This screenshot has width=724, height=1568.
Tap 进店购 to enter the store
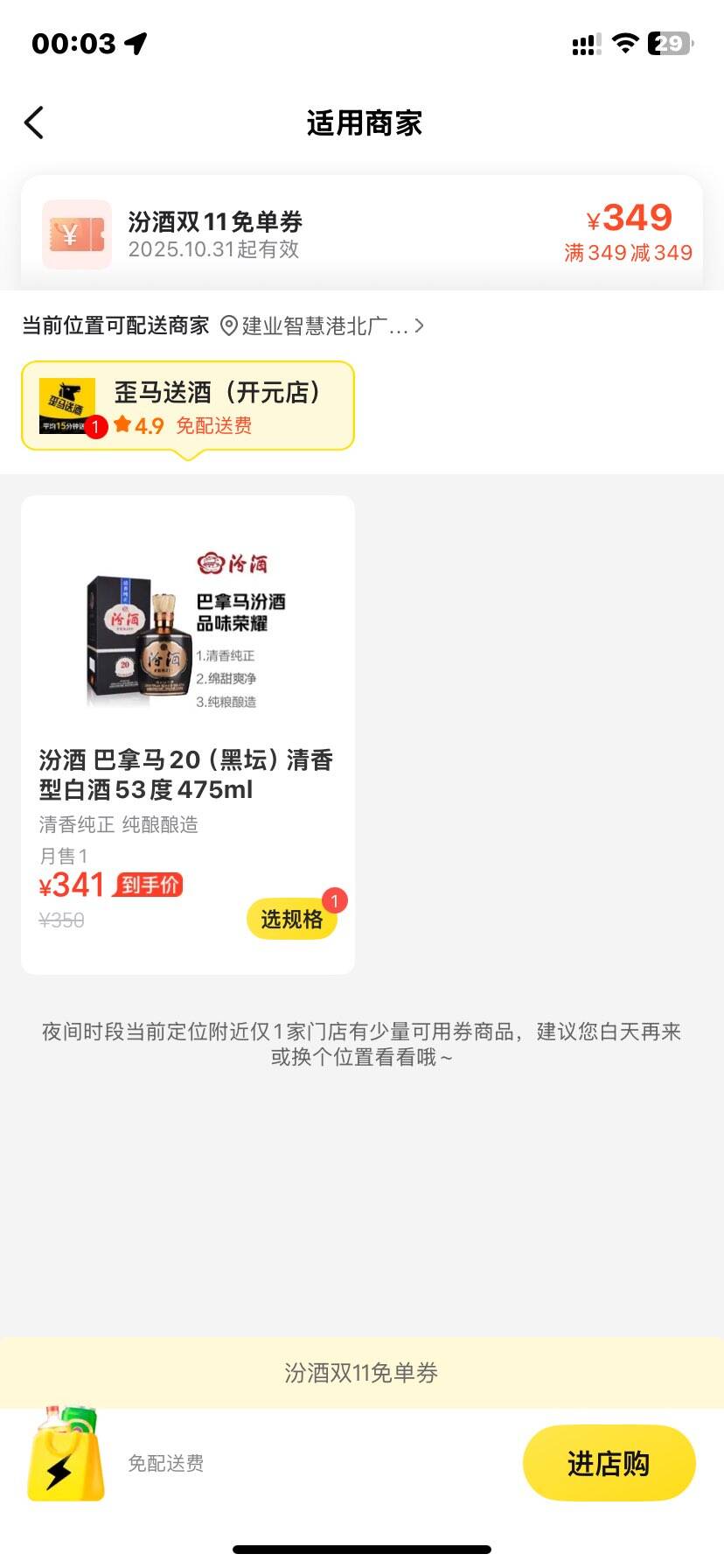609,1463
